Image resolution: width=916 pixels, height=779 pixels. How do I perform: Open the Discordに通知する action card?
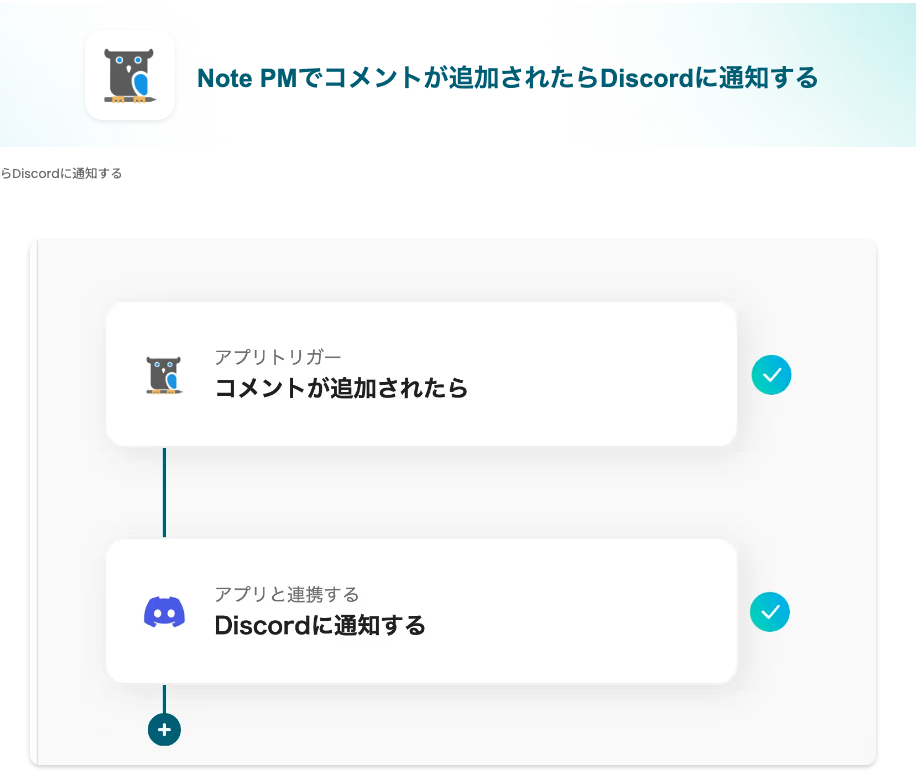(x=420, y=611)
